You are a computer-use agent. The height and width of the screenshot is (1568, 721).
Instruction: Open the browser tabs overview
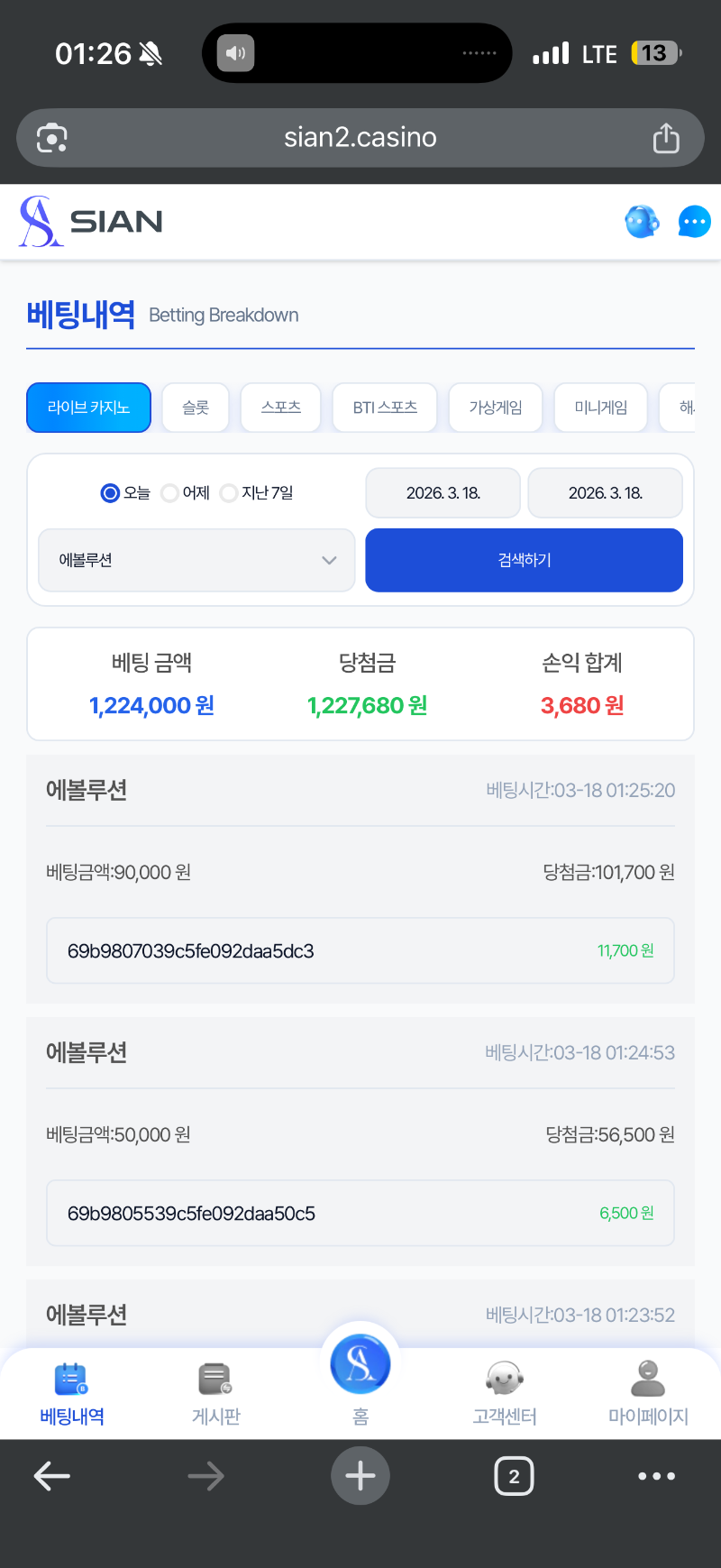(514, 1476)
